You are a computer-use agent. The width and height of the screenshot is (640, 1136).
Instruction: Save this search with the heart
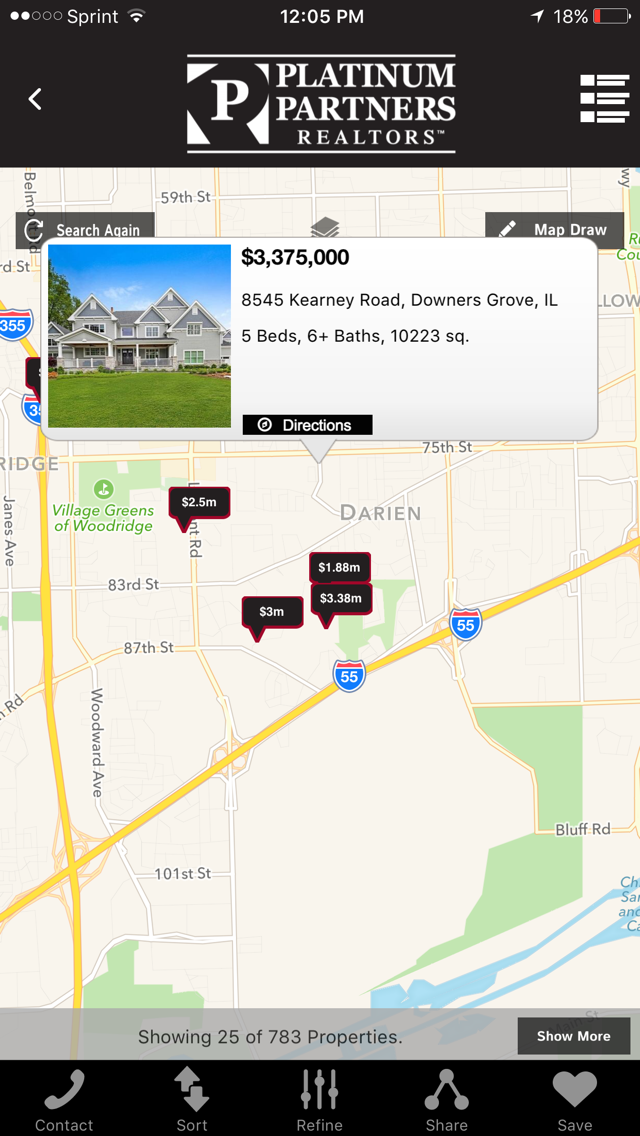coord(574,1100)
